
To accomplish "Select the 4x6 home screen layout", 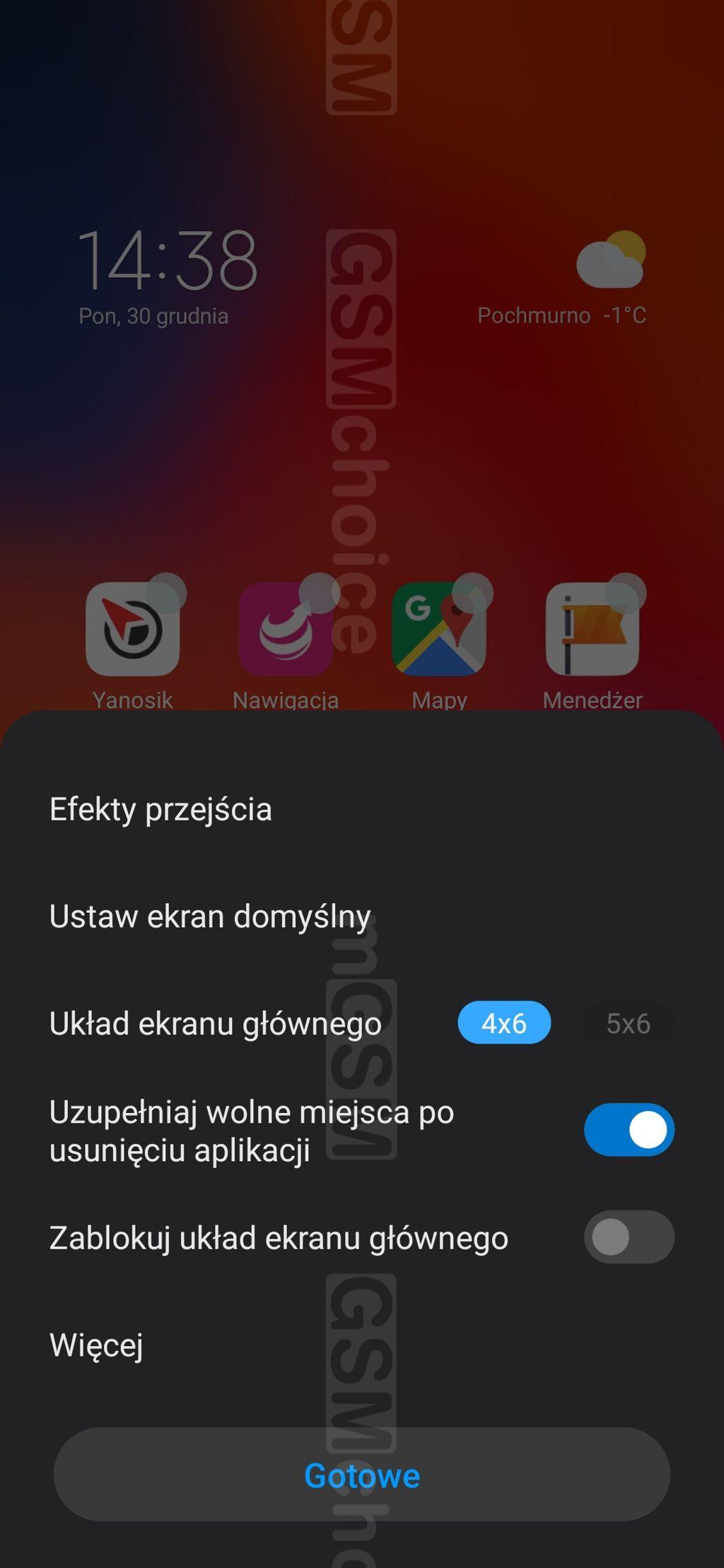I will [504, 1022].
